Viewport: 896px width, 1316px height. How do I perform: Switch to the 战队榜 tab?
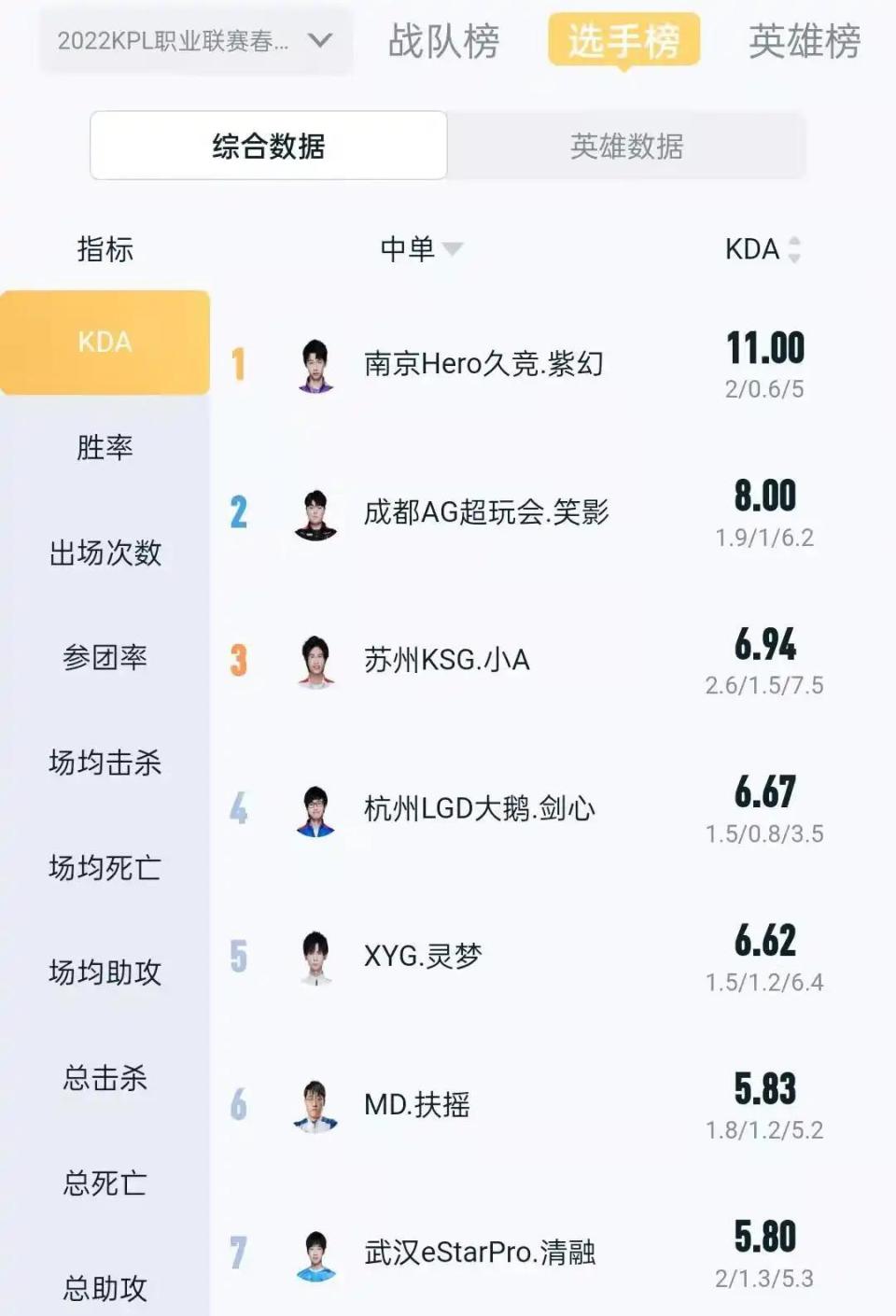tap(443, 41)
